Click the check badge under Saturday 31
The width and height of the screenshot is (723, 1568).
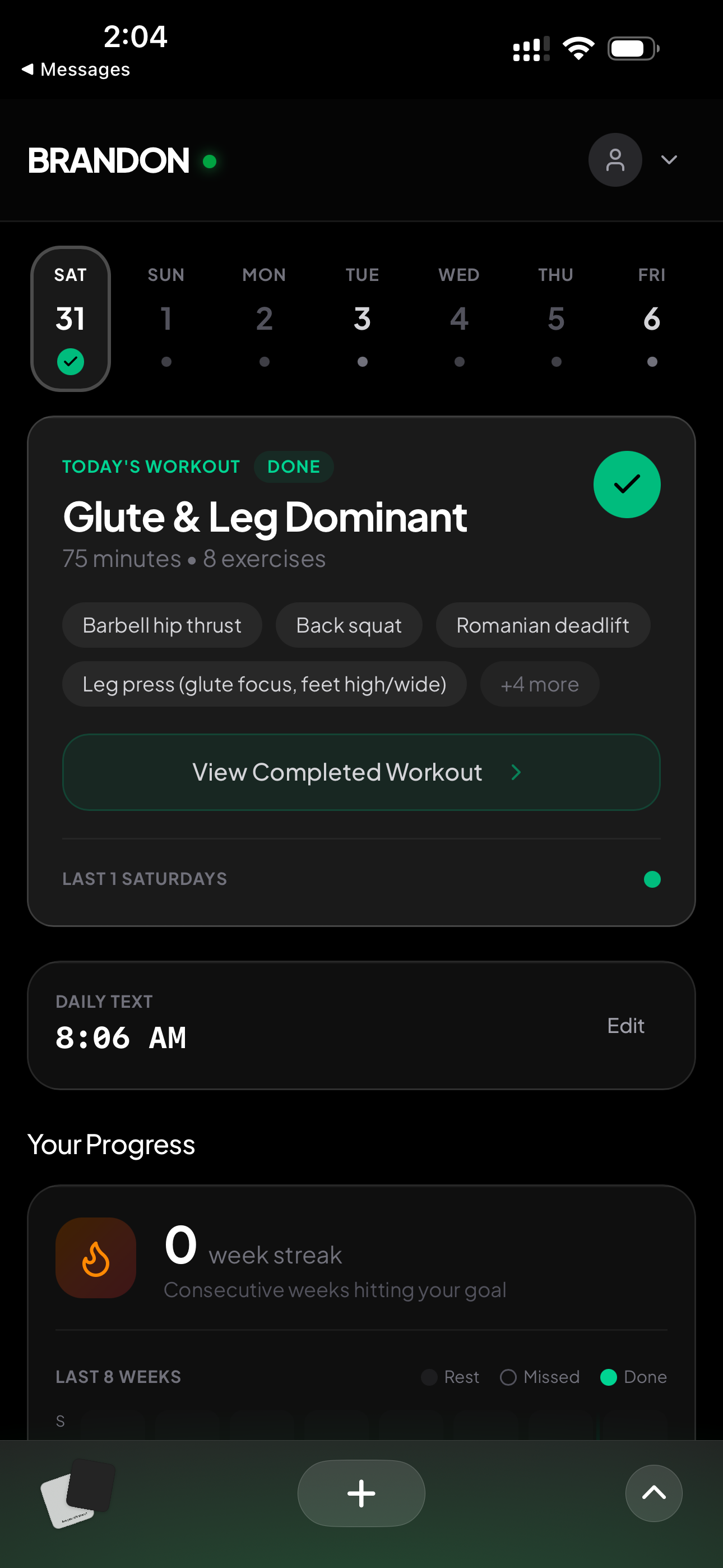coord(71,361)
